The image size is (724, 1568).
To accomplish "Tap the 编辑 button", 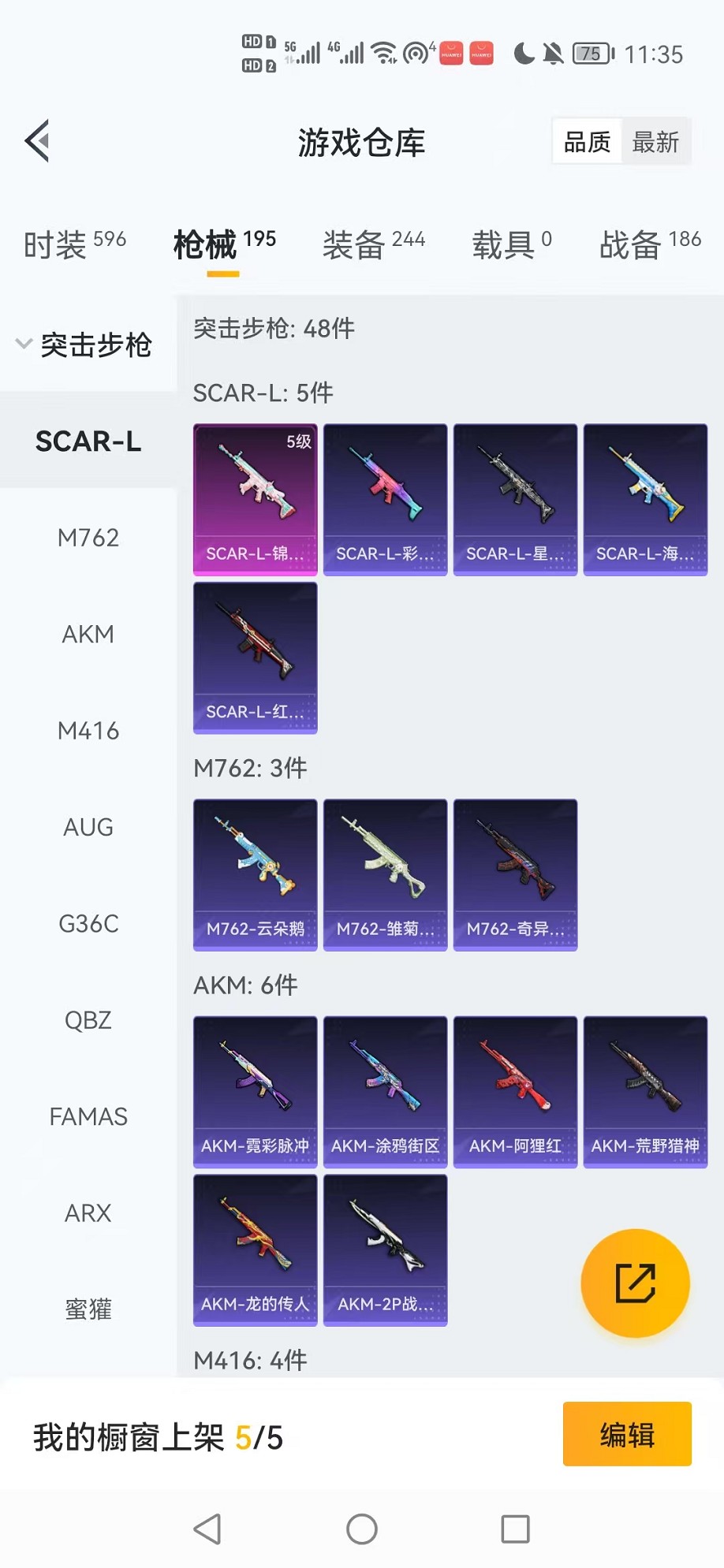I will [x=627, y=1434].
